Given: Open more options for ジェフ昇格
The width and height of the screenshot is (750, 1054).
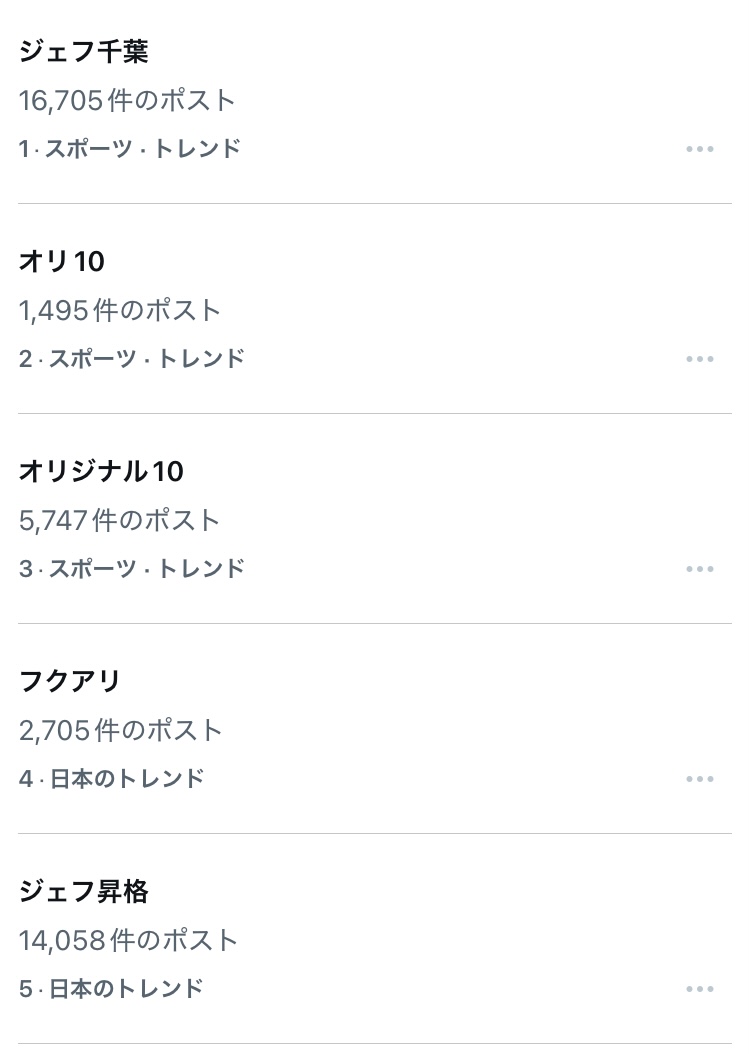Looking at the screenshot, I should pos(700,990).
